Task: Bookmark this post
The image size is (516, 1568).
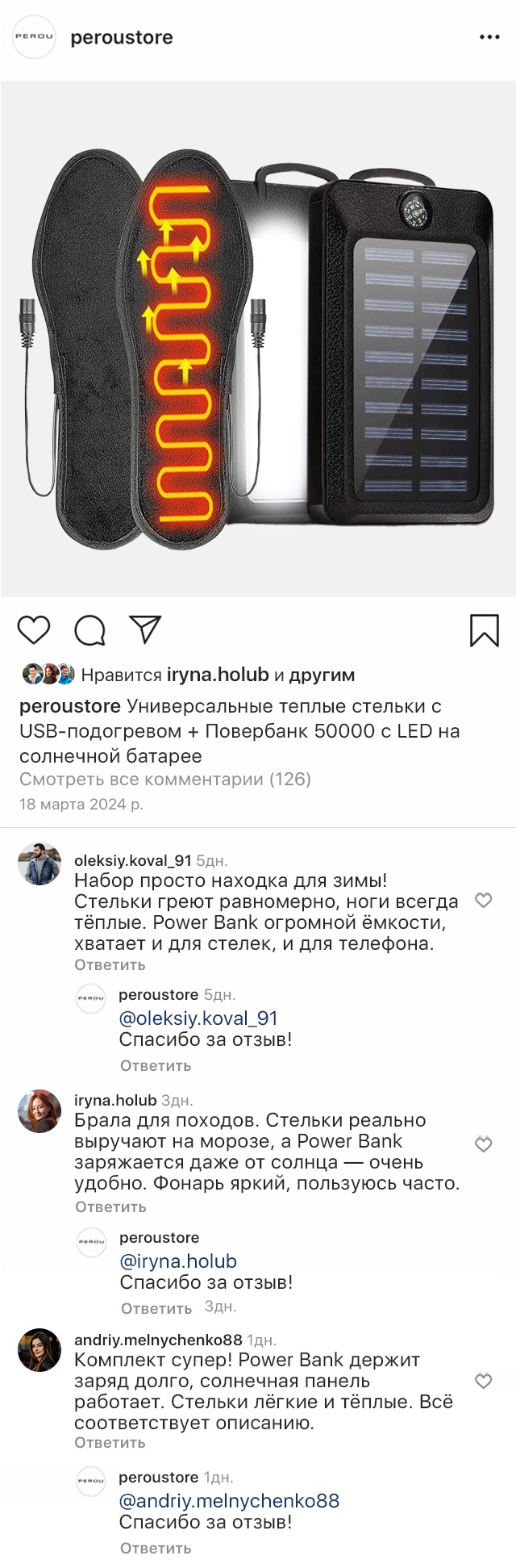Action: pos(484,630)
